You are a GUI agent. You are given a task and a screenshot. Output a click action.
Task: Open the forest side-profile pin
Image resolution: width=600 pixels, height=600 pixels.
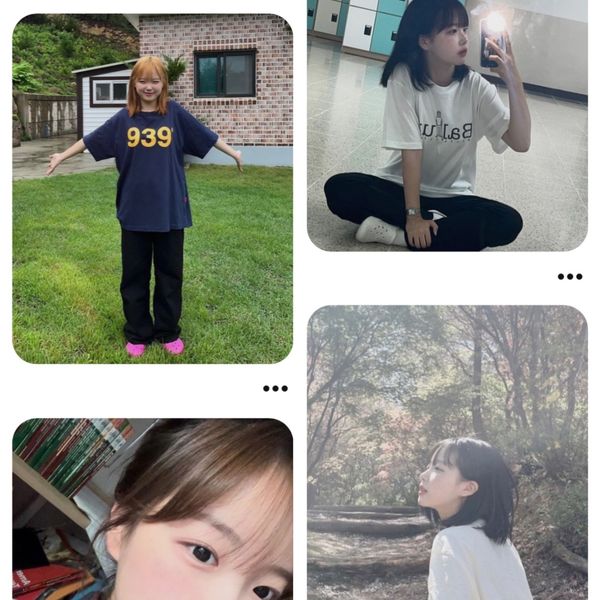pos(447,452)
